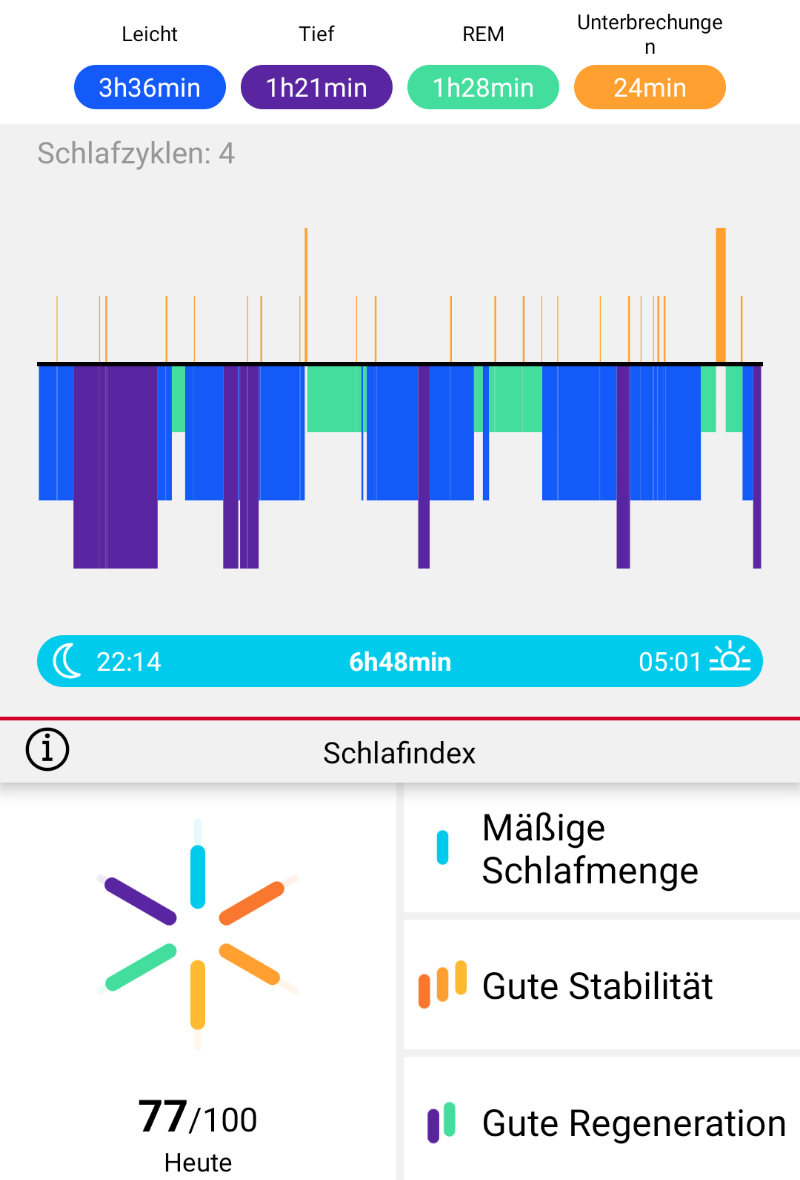The image size is (800, 1180).
Task: Highlight the REM 1h28min chip
Action: coord(483,87)
